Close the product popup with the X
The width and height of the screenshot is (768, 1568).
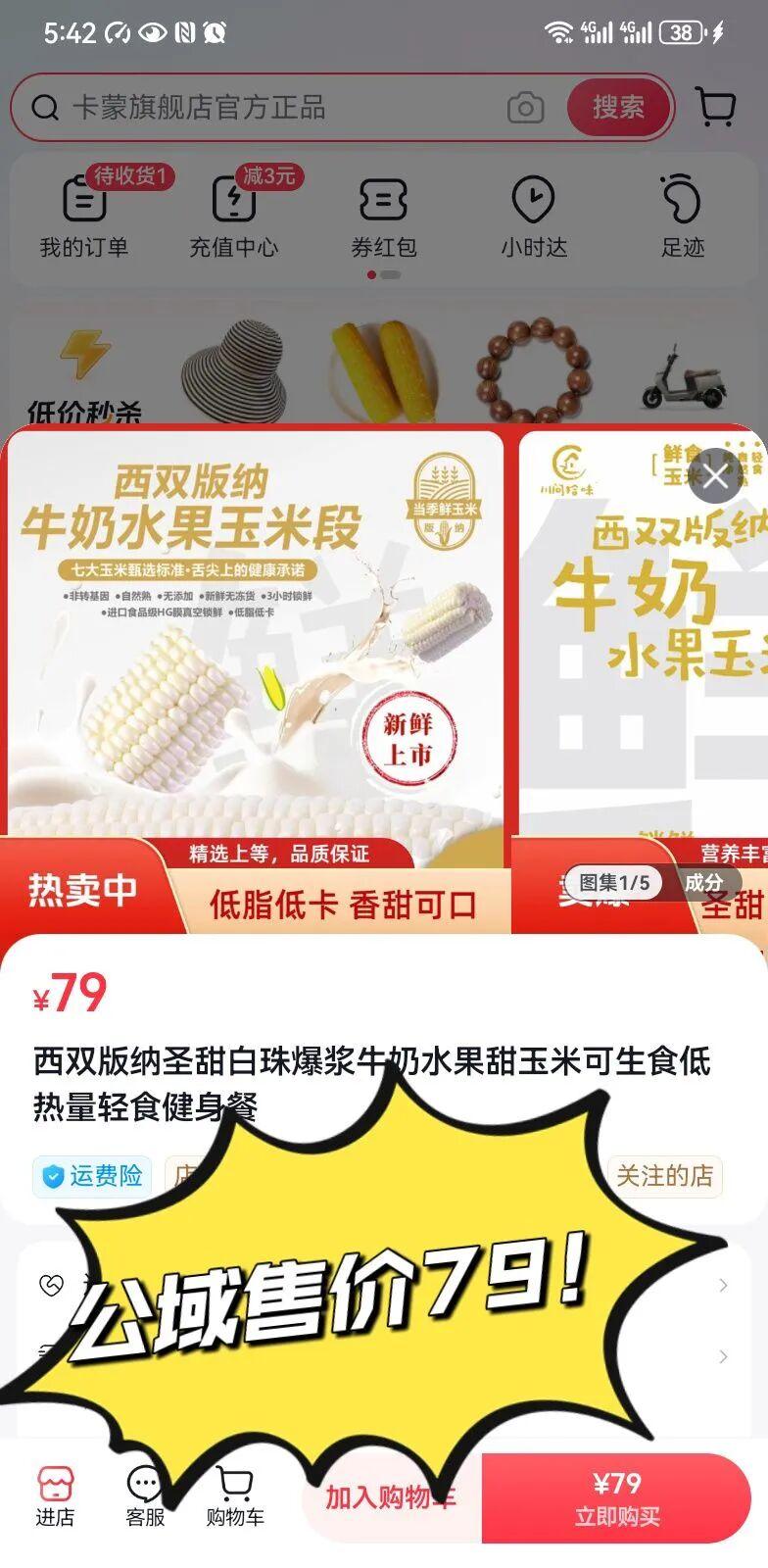[716, 476]
